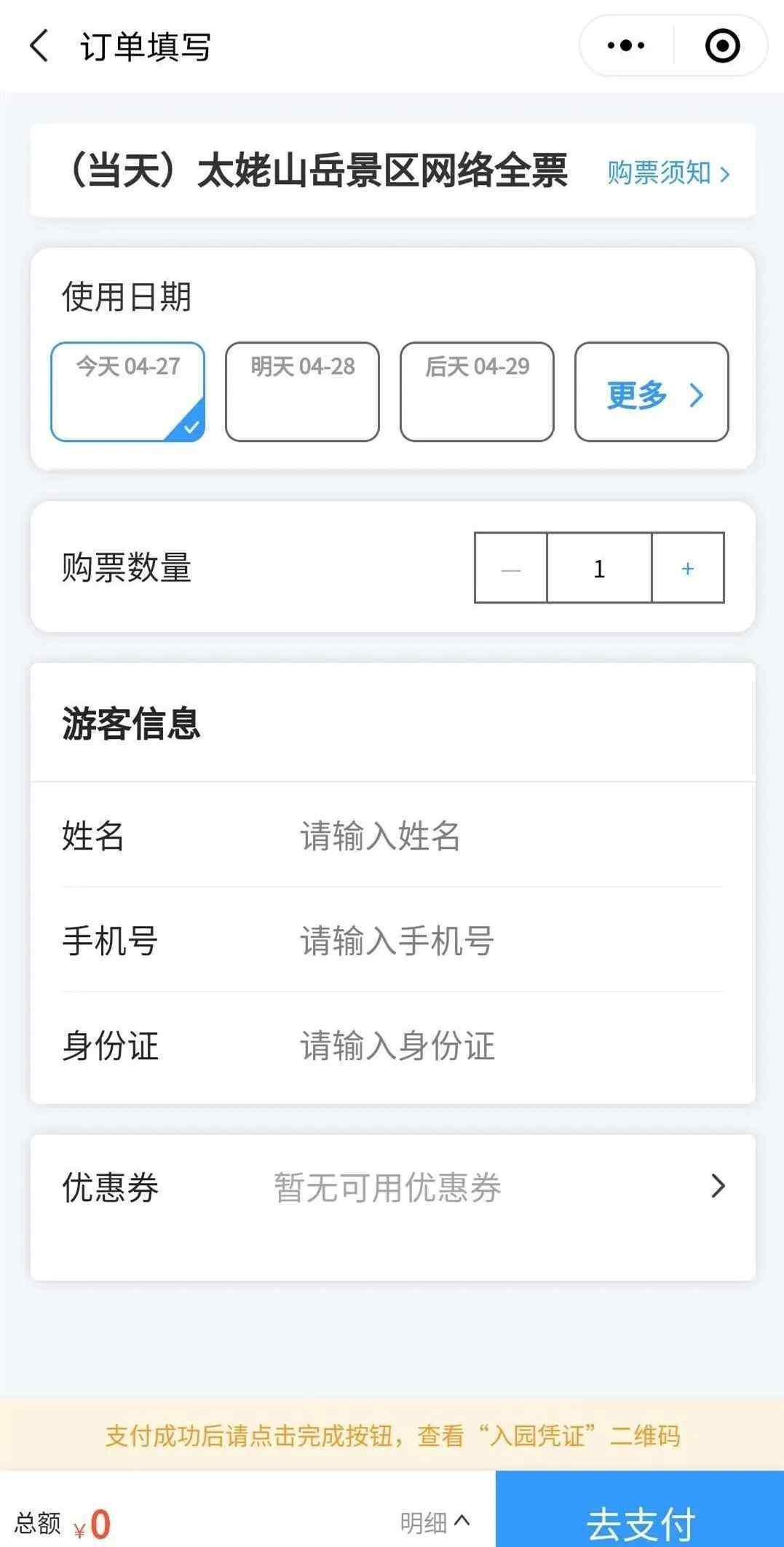Viewport: 784px width, 1547px height.
Task: Increase the ticket quantity with plus
Action: (688, 568)
